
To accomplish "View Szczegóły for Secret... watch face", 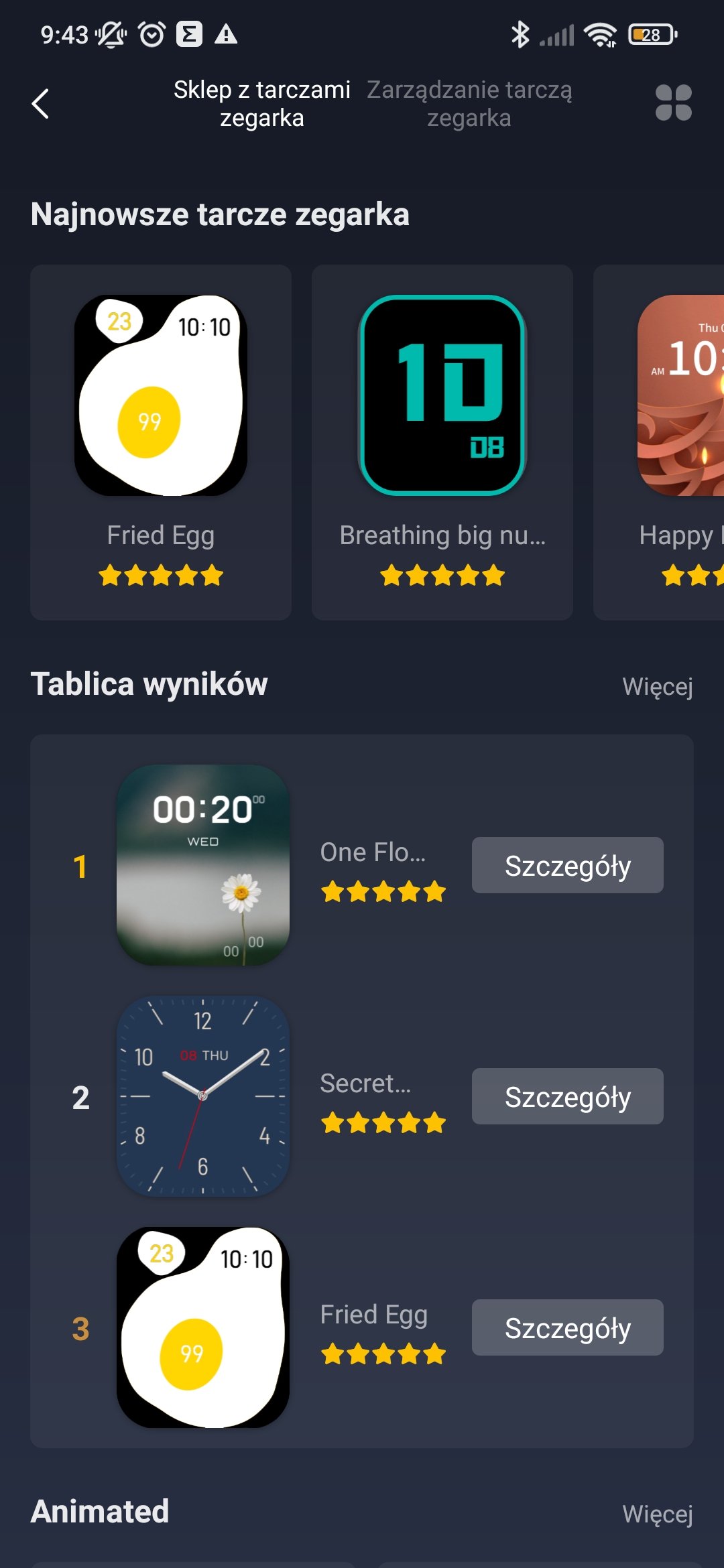I will 567,1096.
